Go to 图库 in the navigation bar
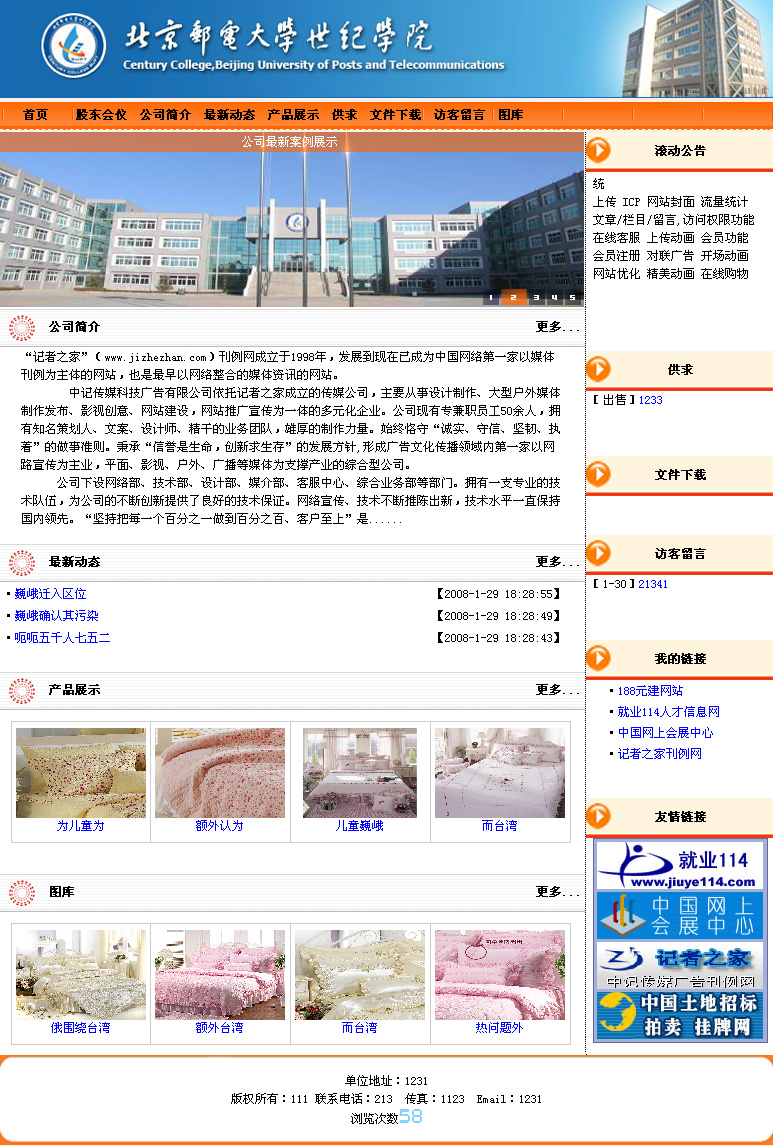Image resolution: width=773 pixels, height=1146 pixels. (x=510, y=115)
